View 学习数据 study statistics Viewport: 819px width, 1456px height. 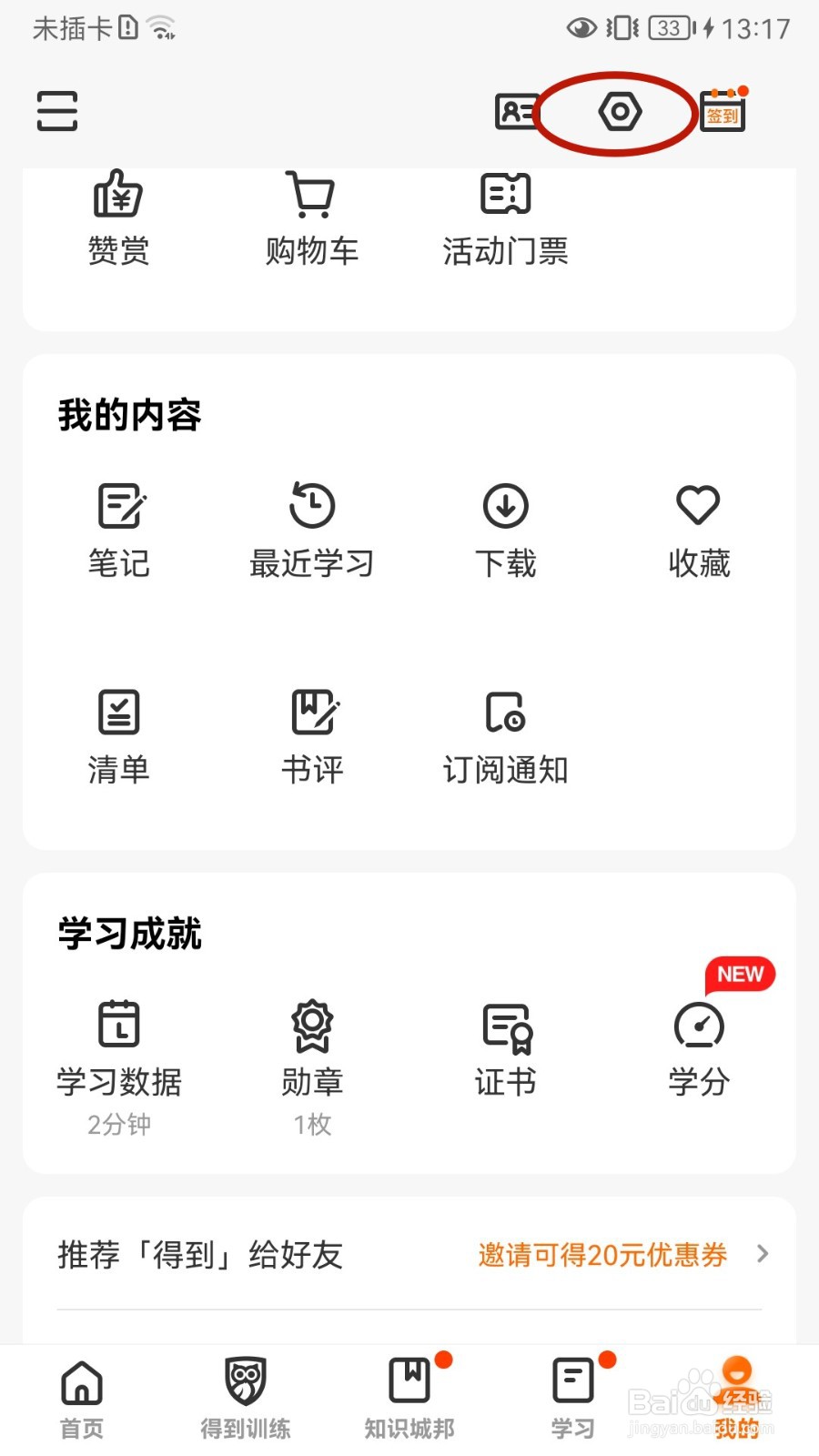coord(118,1056)
